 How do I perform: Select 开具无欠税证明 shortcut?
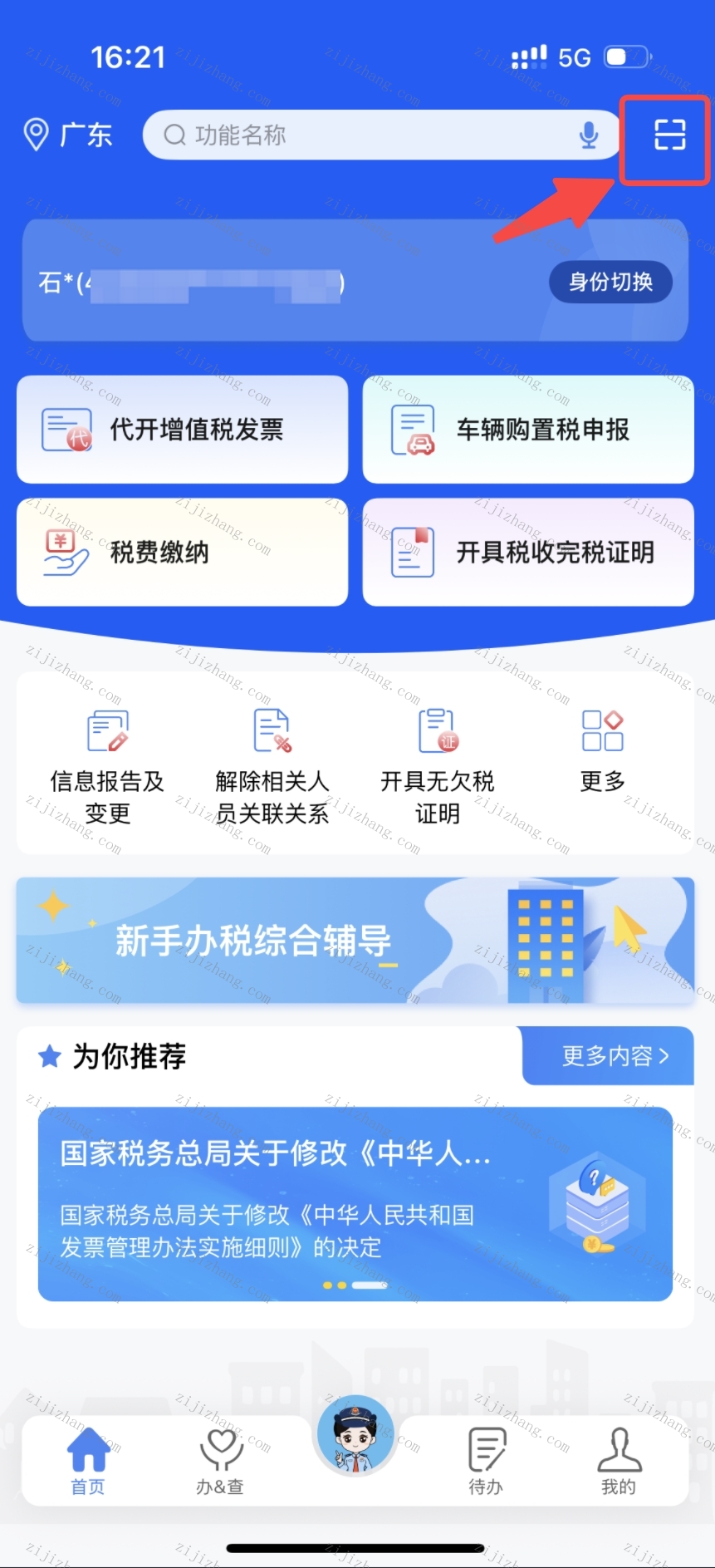coord(438,766)
